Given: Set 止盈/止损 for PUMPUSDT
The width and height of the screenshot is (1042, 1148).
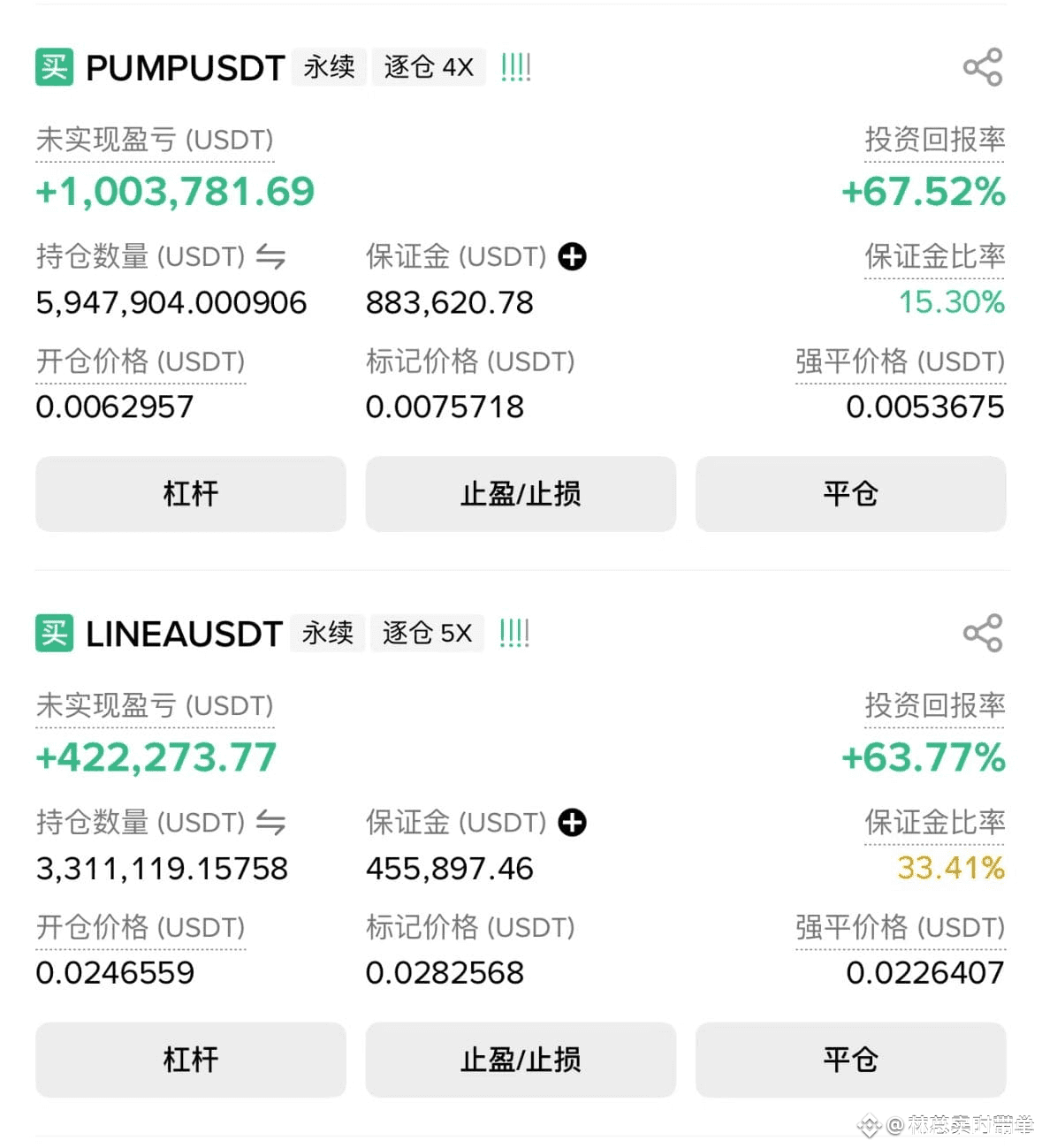Looking at the screenshot, I should click(x=521, y=494).
